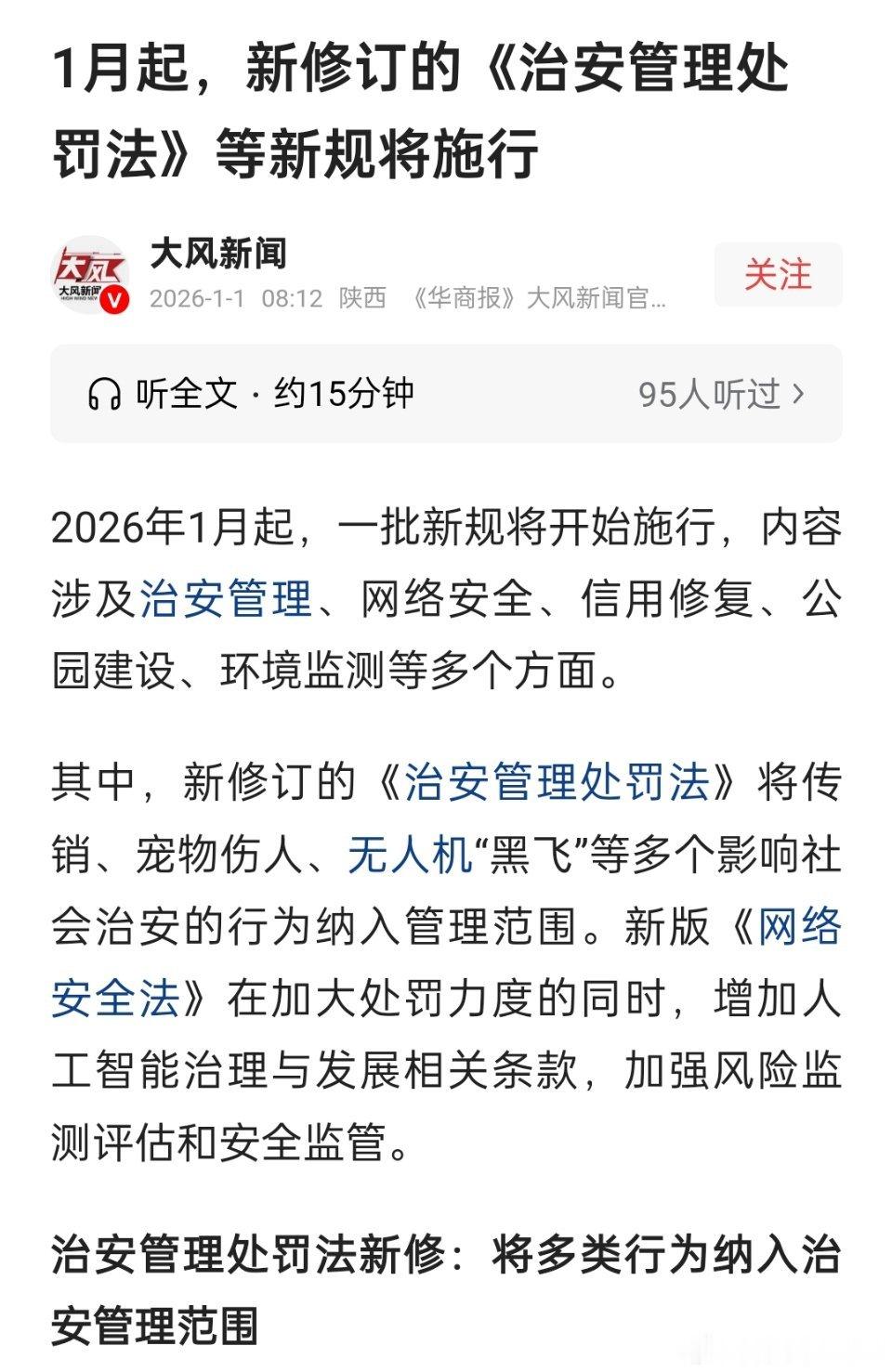Image resolution: width=892 pixels, height=1372 pixels.
Task: Start the 听全文 audio playback
Action: point(184,393)
